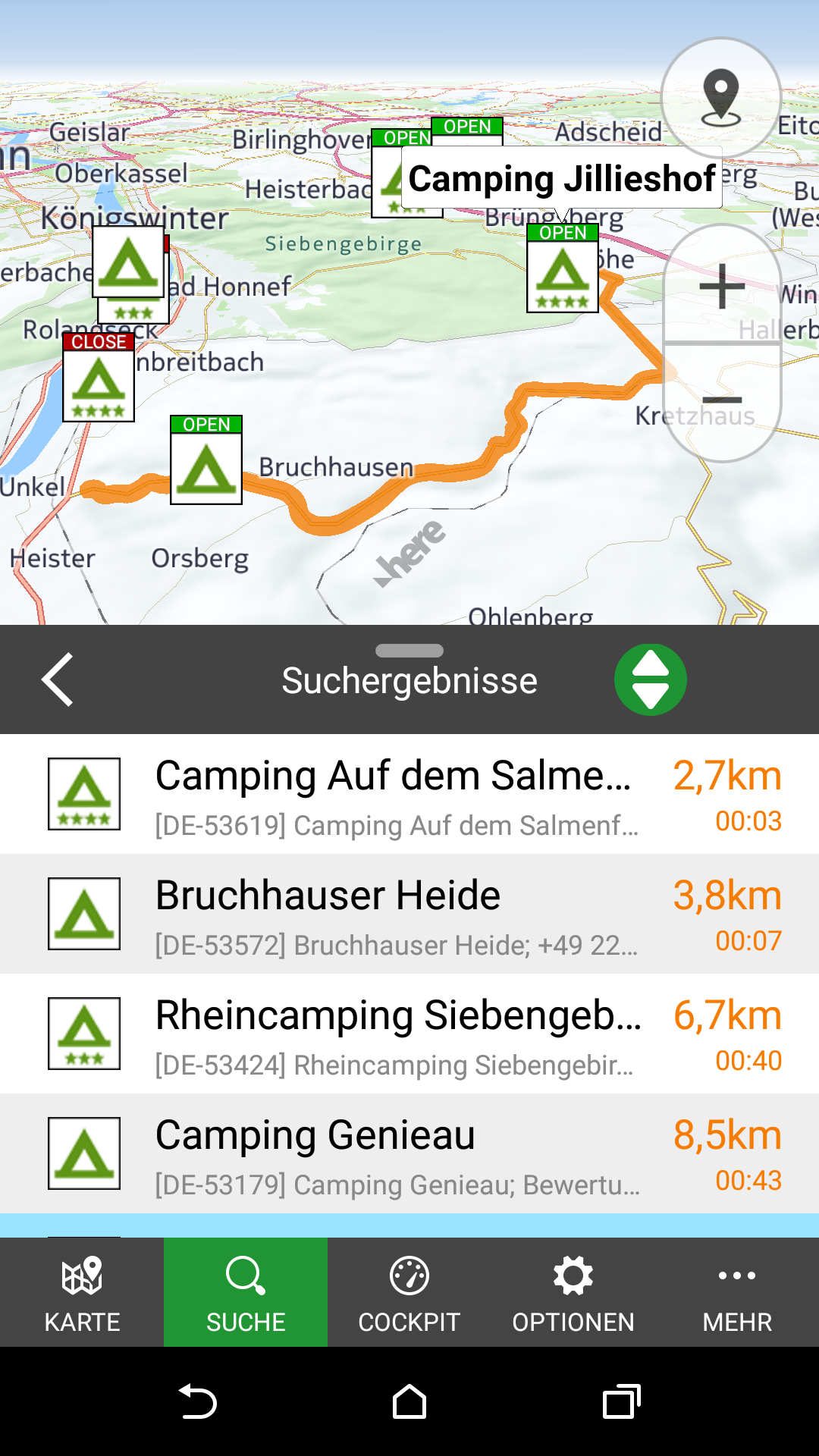Select the CLOSE campsite marker on map
The height and width of the screenshot is (1456, 819).
coord(99,378)
